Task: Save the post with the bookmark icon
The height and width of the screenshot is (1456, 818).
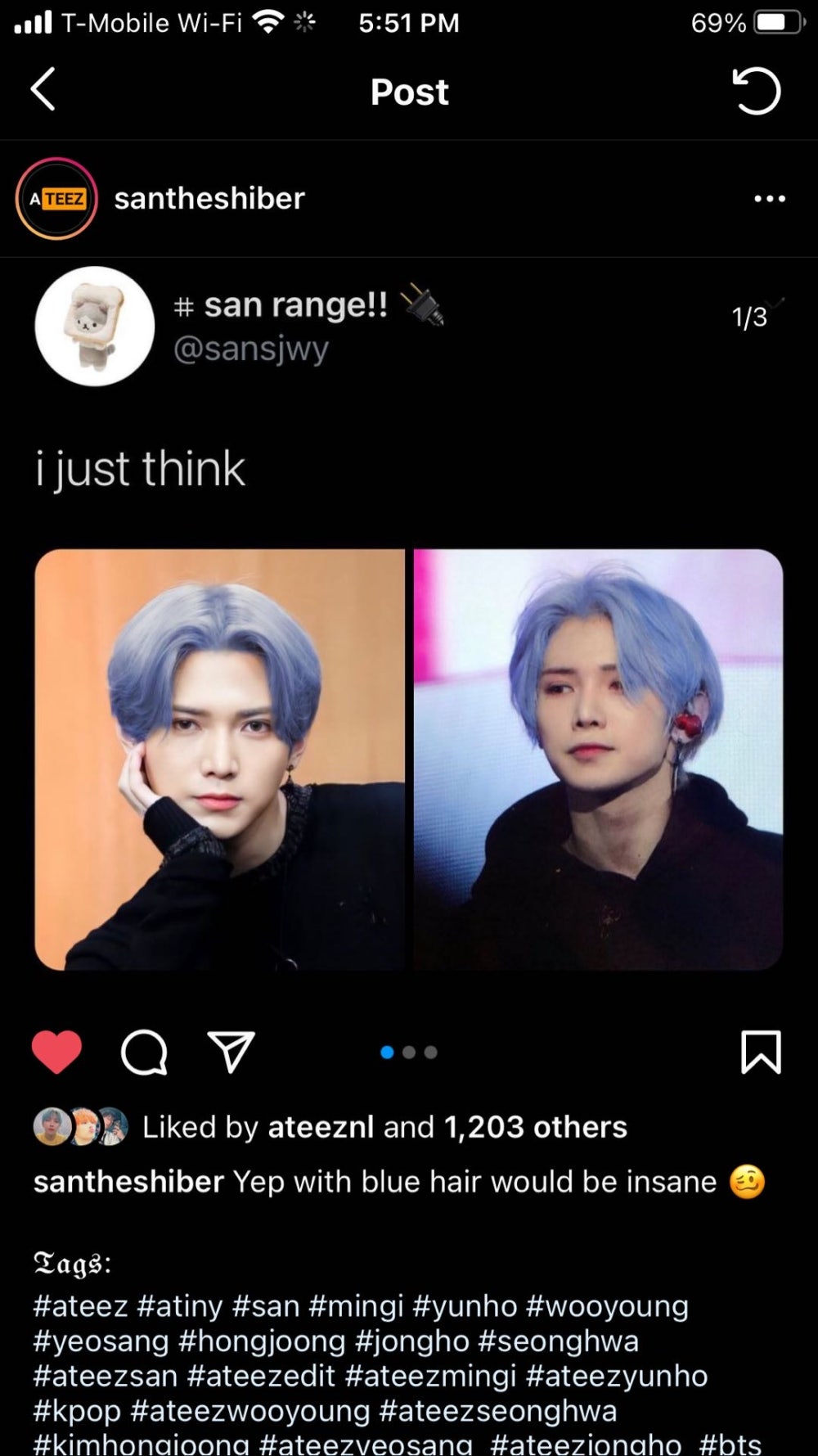Action: (761, 1052)
